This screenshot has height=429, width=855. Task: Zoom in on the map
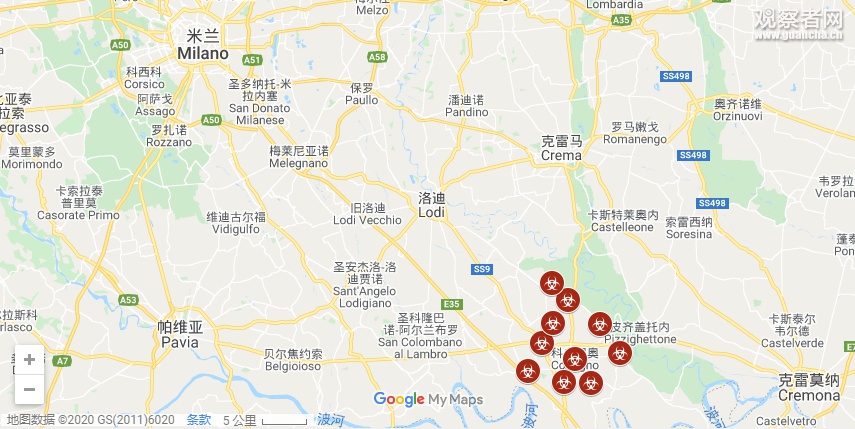[x=29, y=359]
